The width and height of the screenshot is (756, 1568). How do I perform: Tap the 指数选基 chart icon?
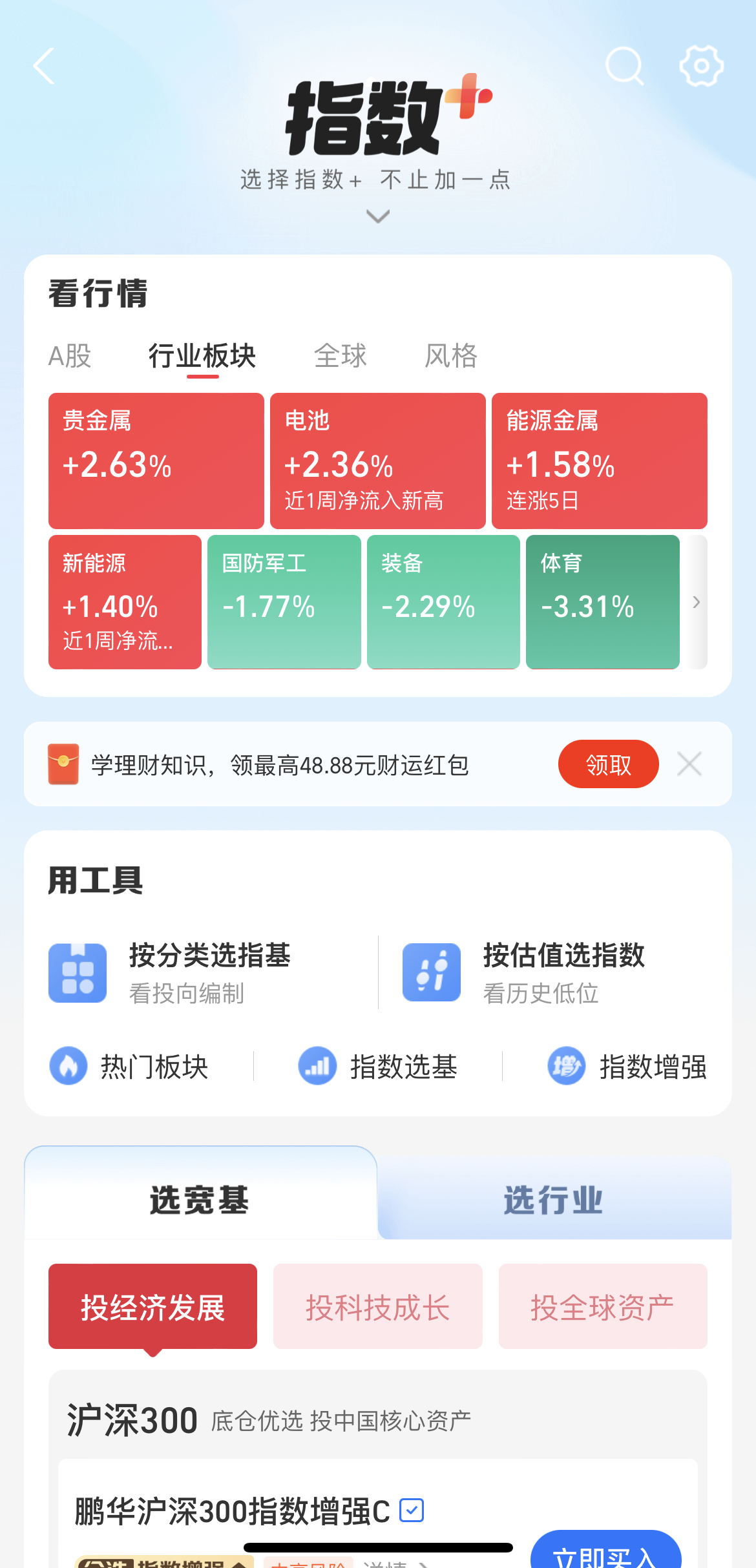click(316, 1066)
